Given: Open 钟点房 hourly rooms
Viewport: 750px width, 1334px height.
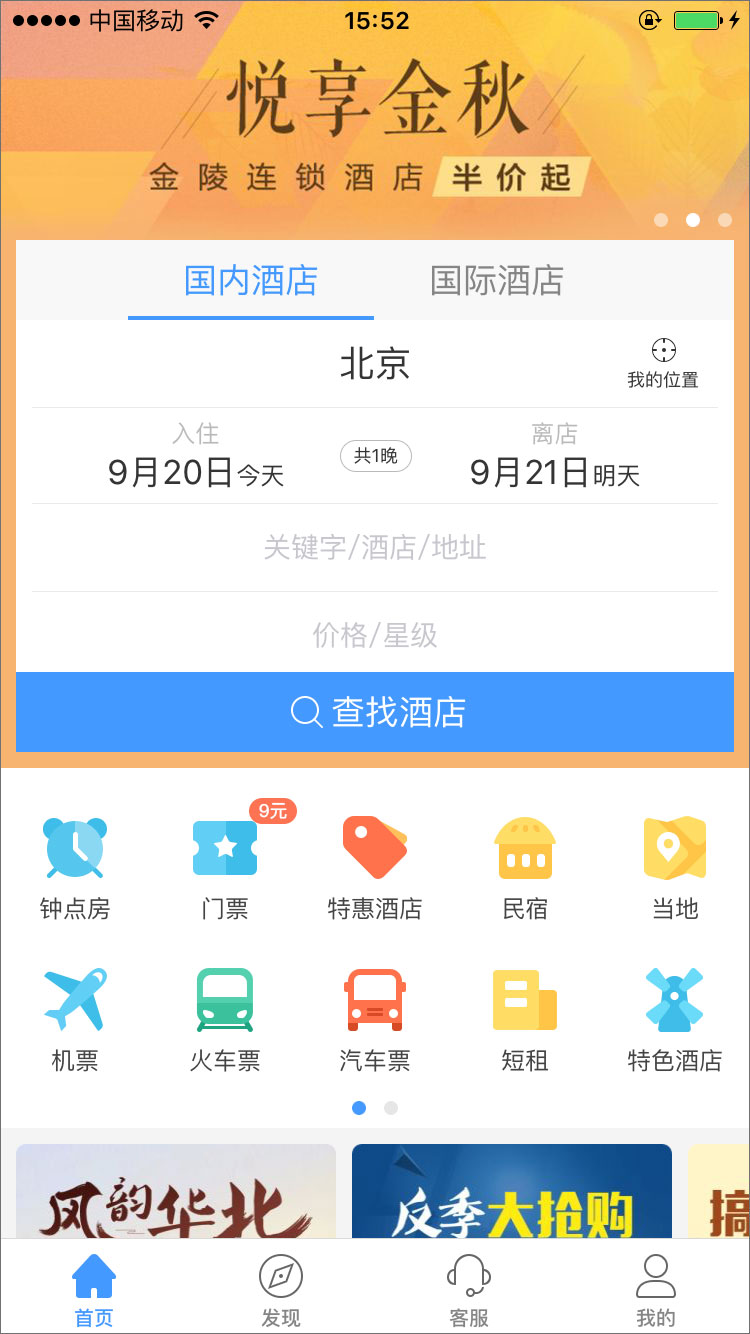Looking at the screenshot, I should (75, 867).
